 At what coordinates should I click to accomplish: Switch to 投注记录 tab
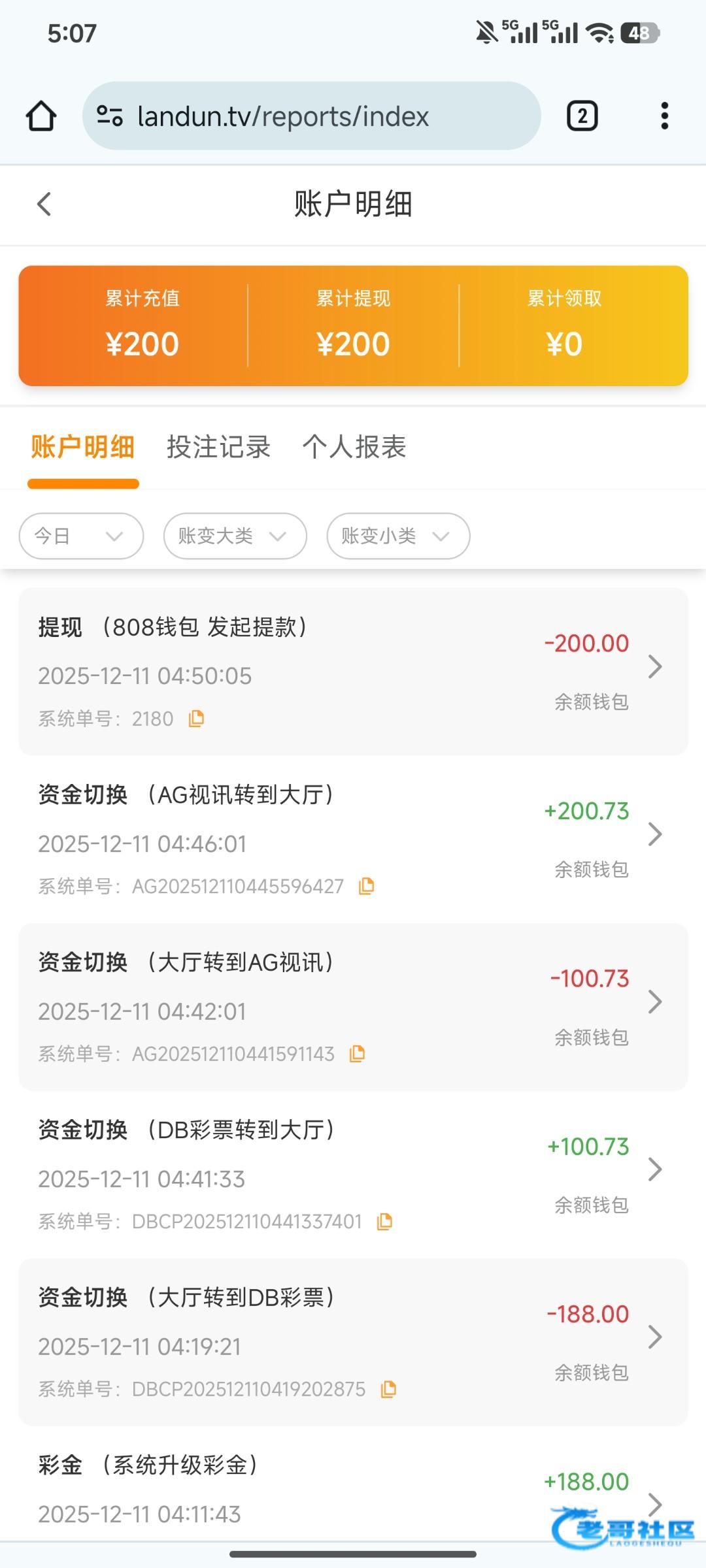point(218,448)
